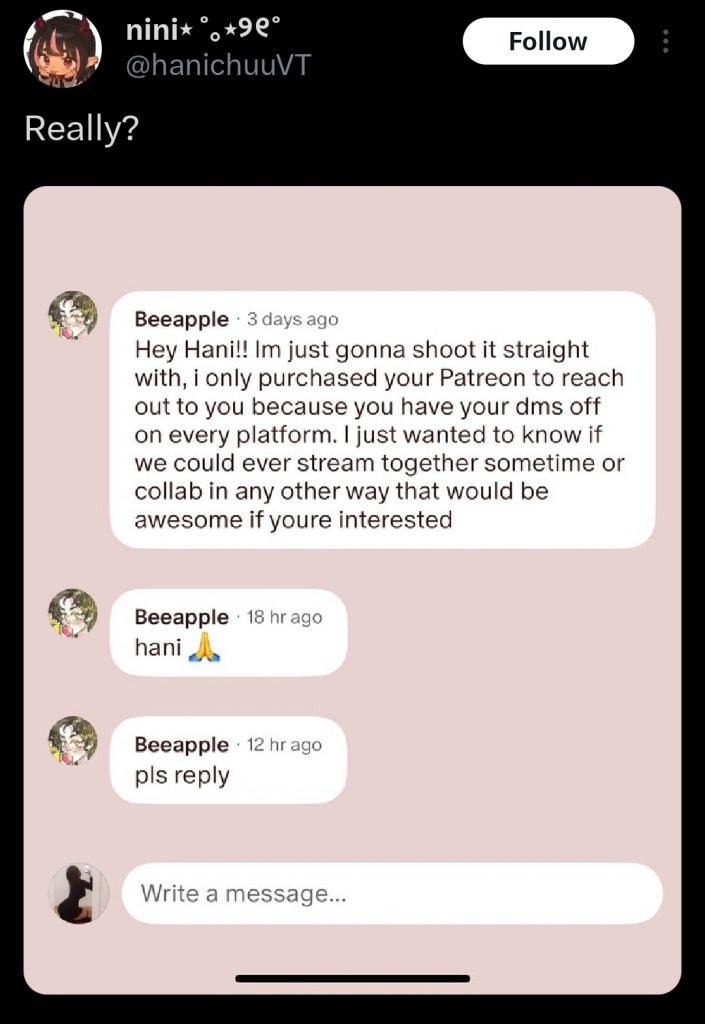Screen dimensions: 705x1024
Task: Visit the @hanichuuVT profile handle
Action: pos(218,66)
